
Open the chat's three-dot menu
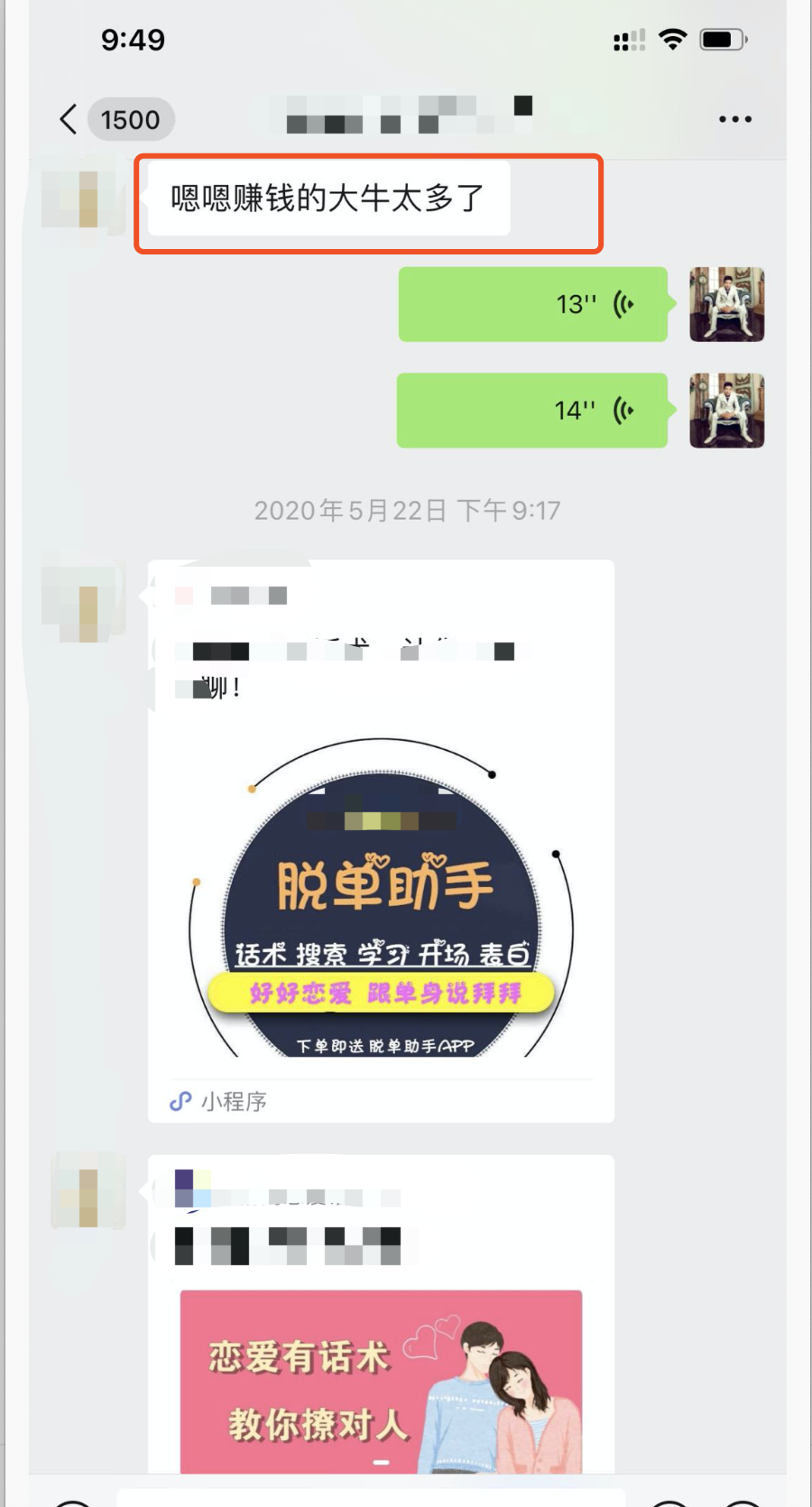[x=734, y=119]
